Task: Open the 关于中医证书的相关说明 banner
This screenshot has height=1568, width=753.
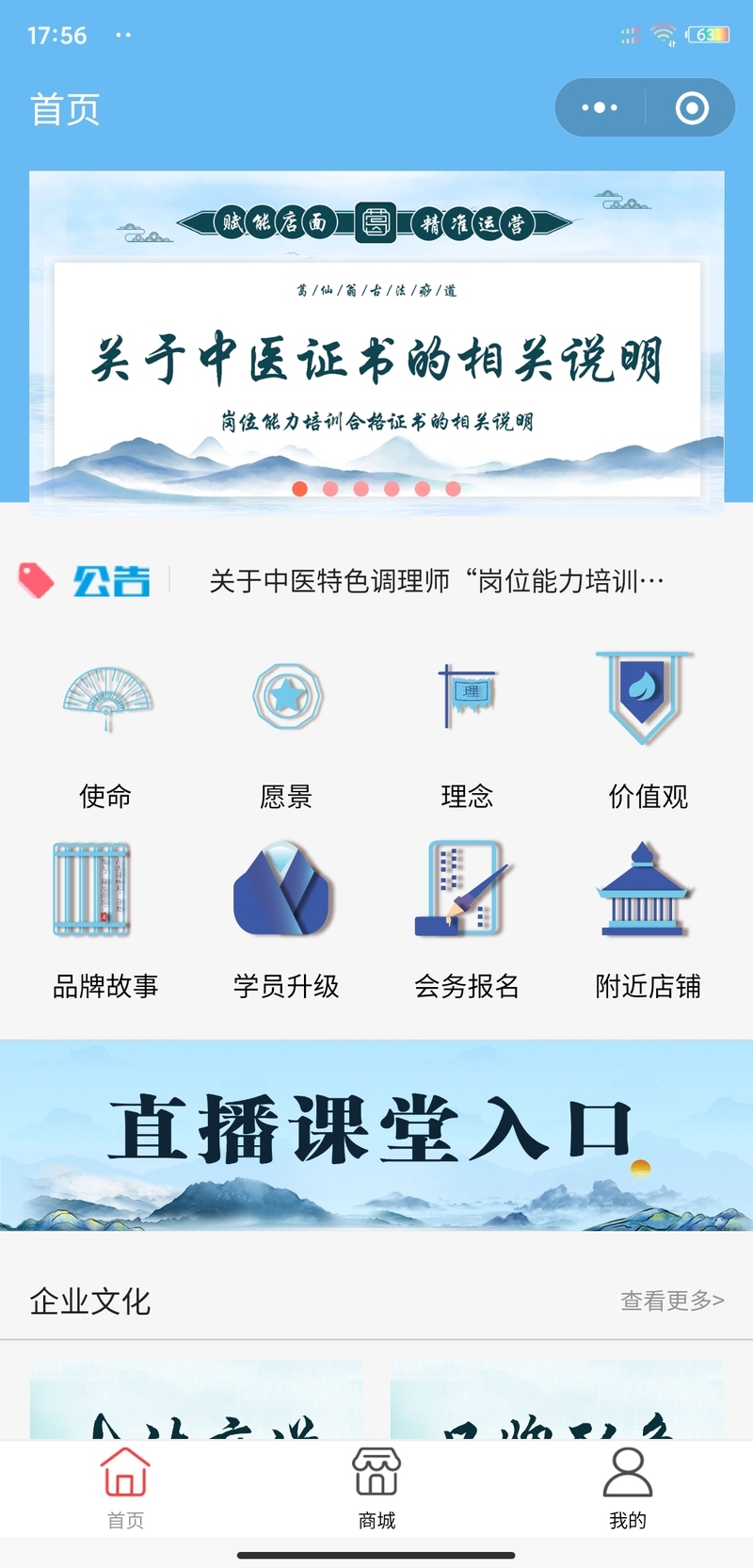Action: pos(376,358)
